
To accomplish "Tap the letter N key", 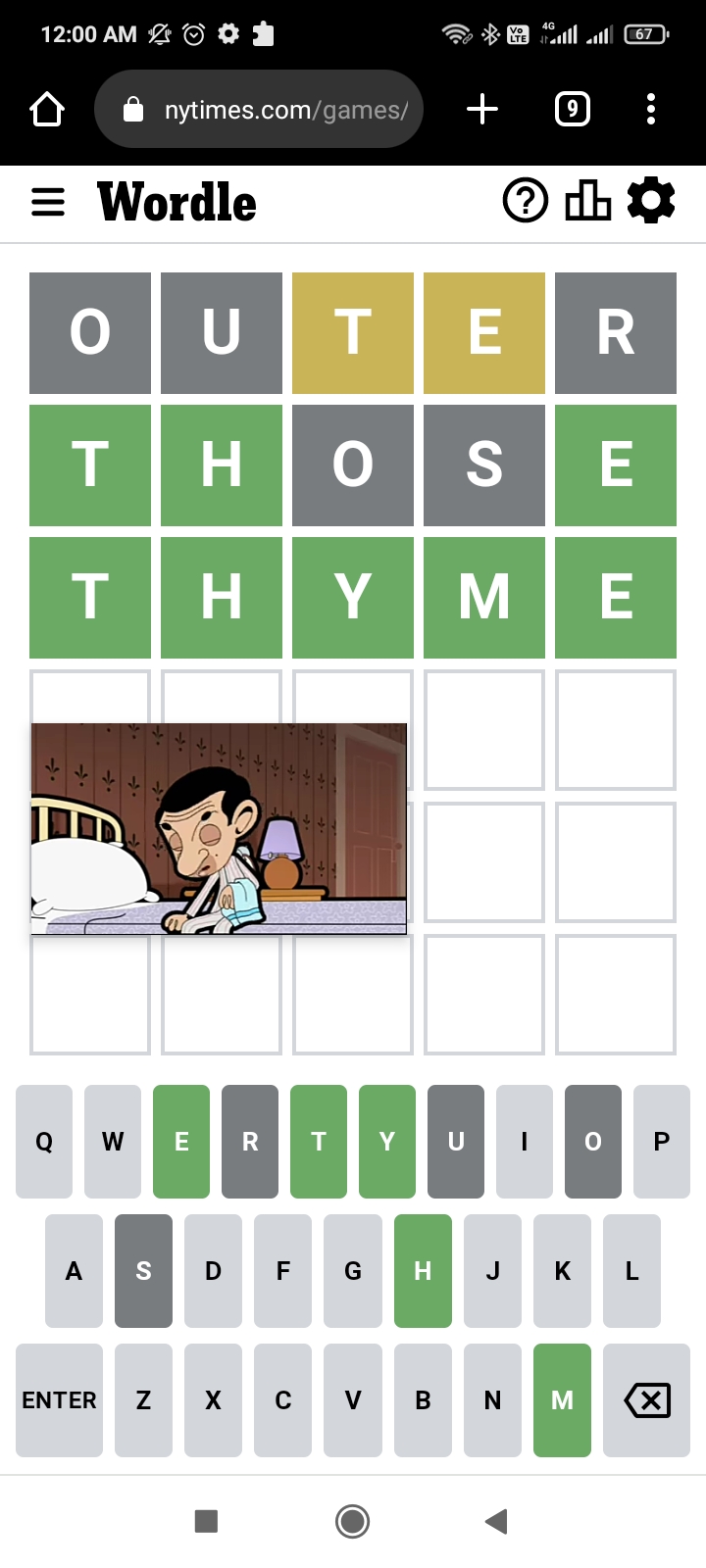I will point(492,1400).
